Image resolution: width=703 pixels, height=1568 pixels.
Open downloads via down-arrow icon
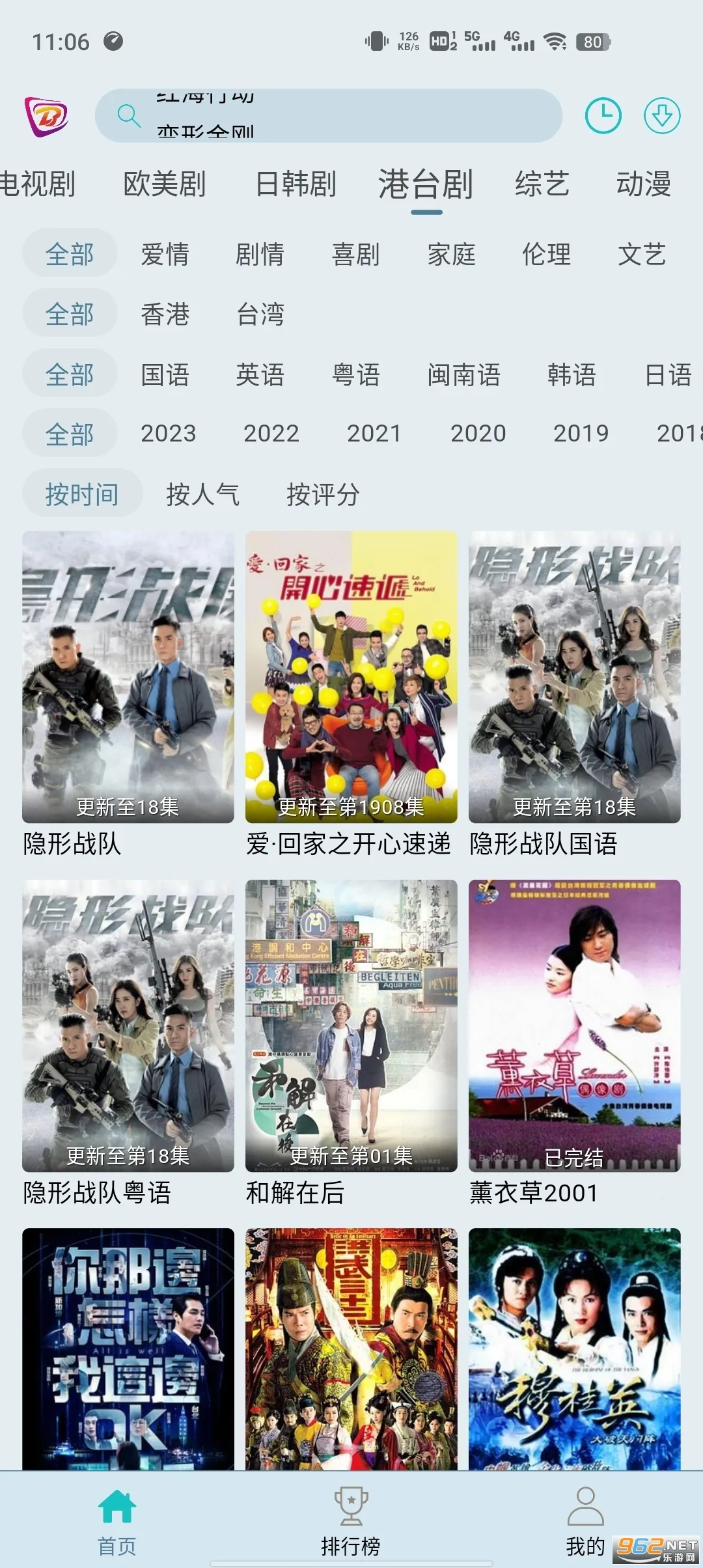pyautogui.click(x=662, y=115)
